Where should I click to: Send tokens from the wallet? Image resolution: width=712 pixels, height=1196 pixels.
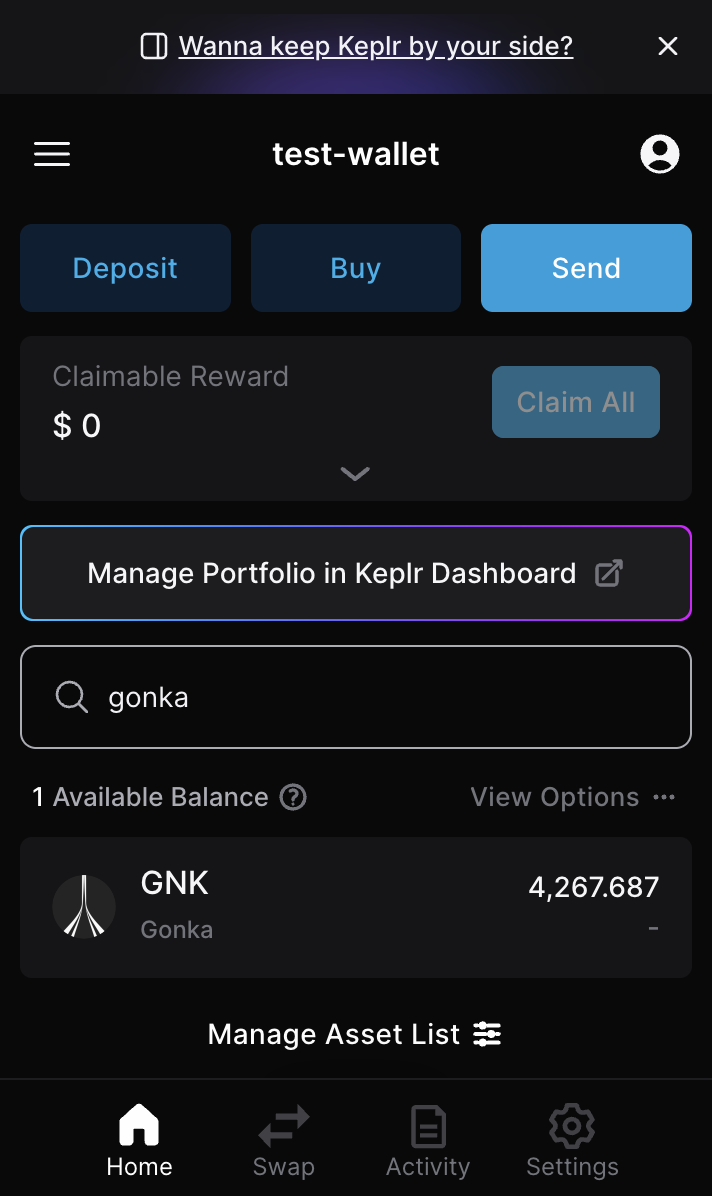586,268
